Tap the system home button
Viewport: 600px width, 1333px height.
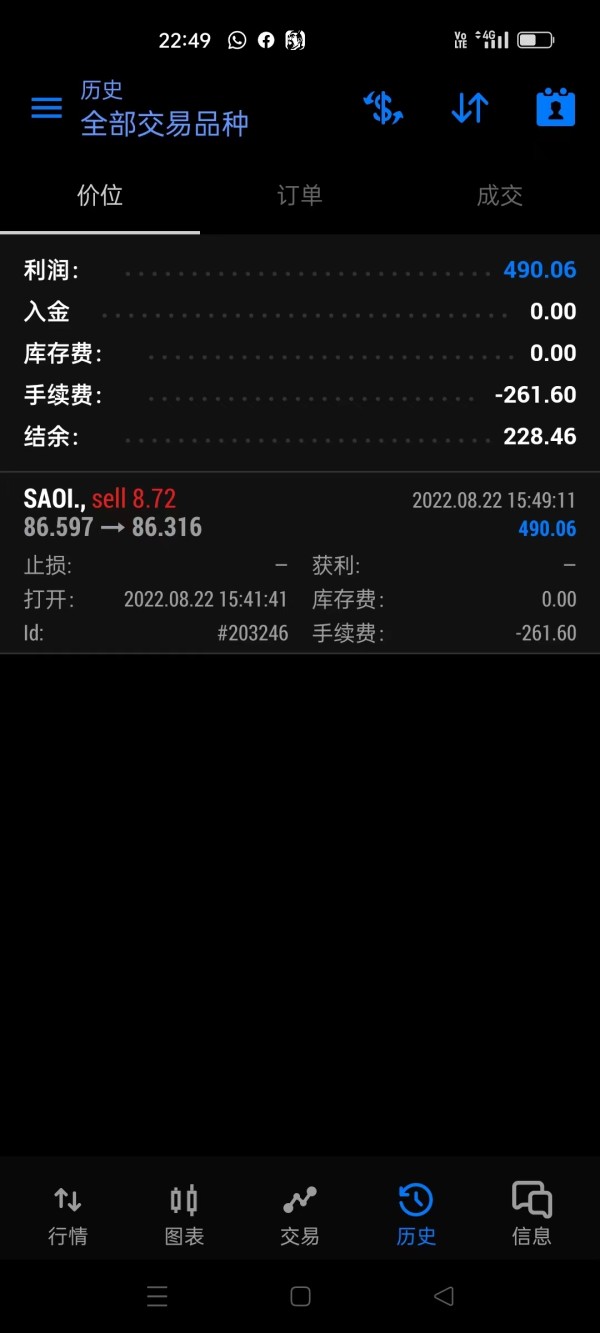point(300,1296)
